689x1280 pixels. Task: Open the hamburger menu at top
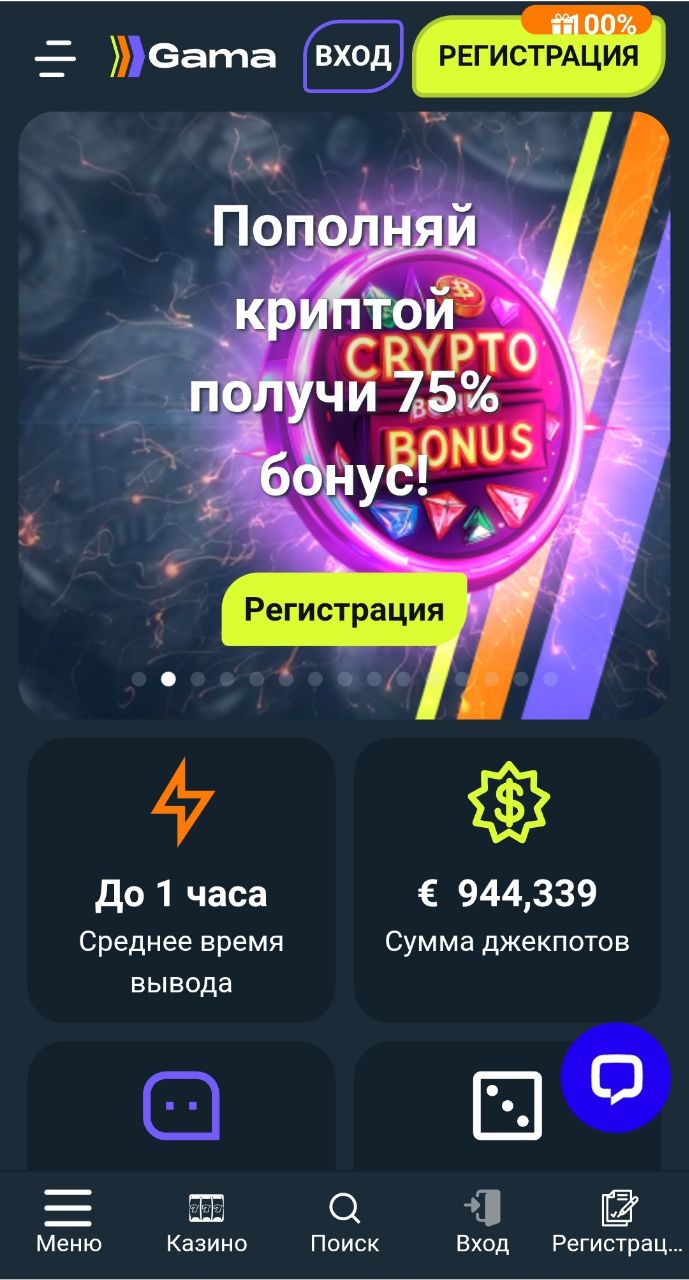coord(55,58)
